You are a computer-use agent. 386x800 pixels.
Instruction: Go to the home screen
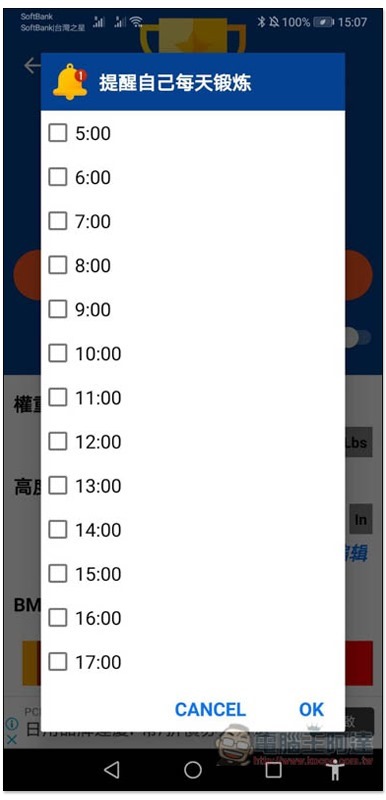click(193, 770)
